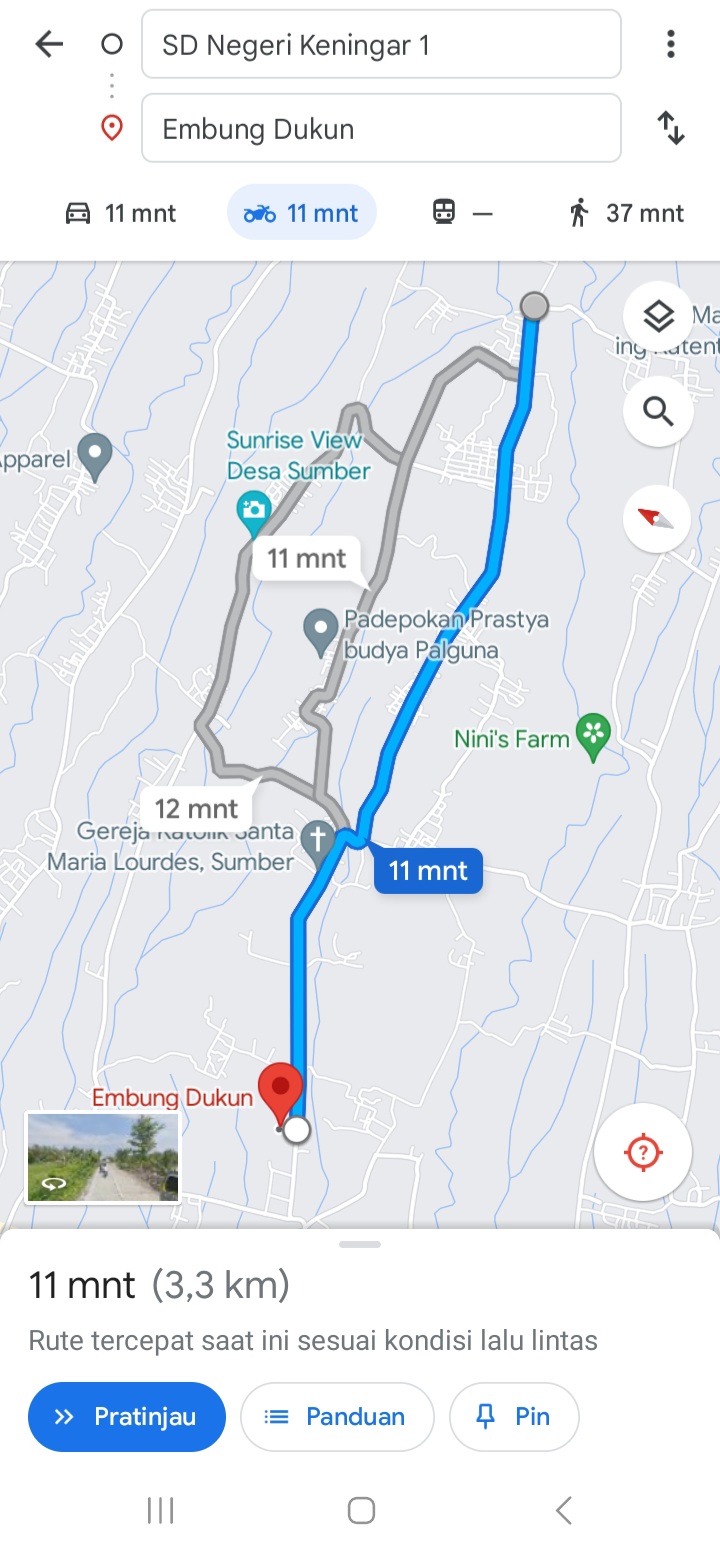This screenshot has width=720, height=1550.
Task: Edit the destination Embung Dukun field
Action: [380, 129]
